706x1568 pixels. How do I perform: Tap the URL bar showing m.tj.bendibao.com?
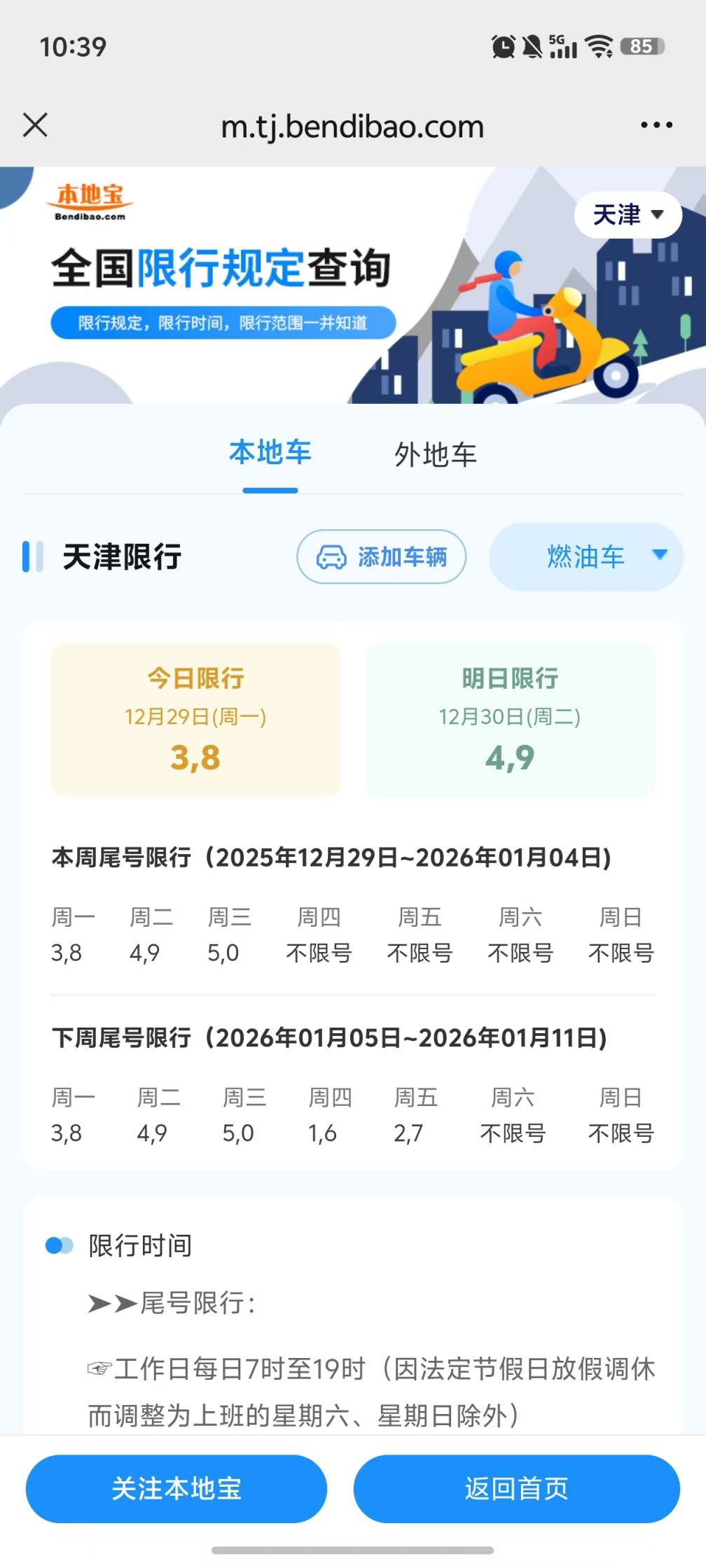coord(352,126)
